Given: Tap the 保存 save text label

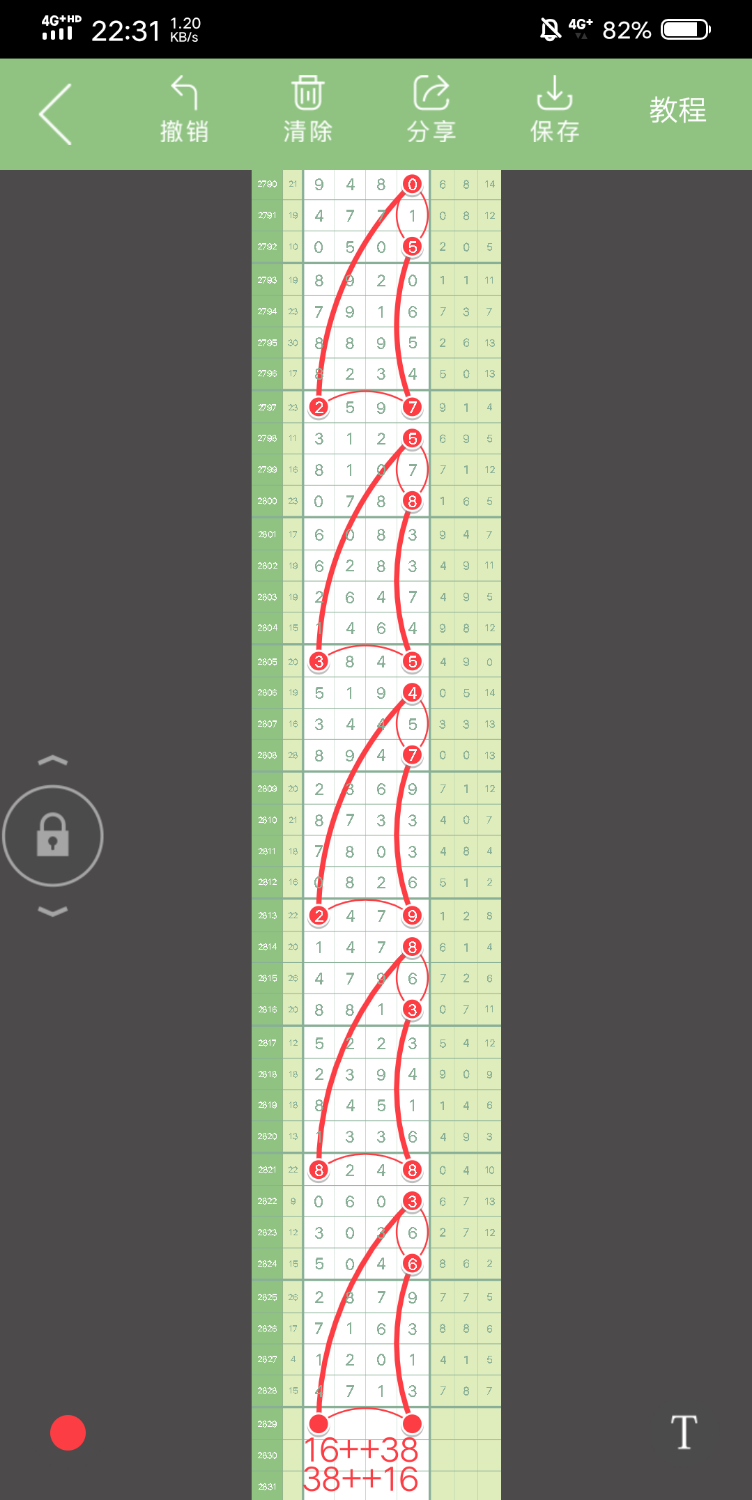Looking at the screenshot, I should click(x=555, y=131).
